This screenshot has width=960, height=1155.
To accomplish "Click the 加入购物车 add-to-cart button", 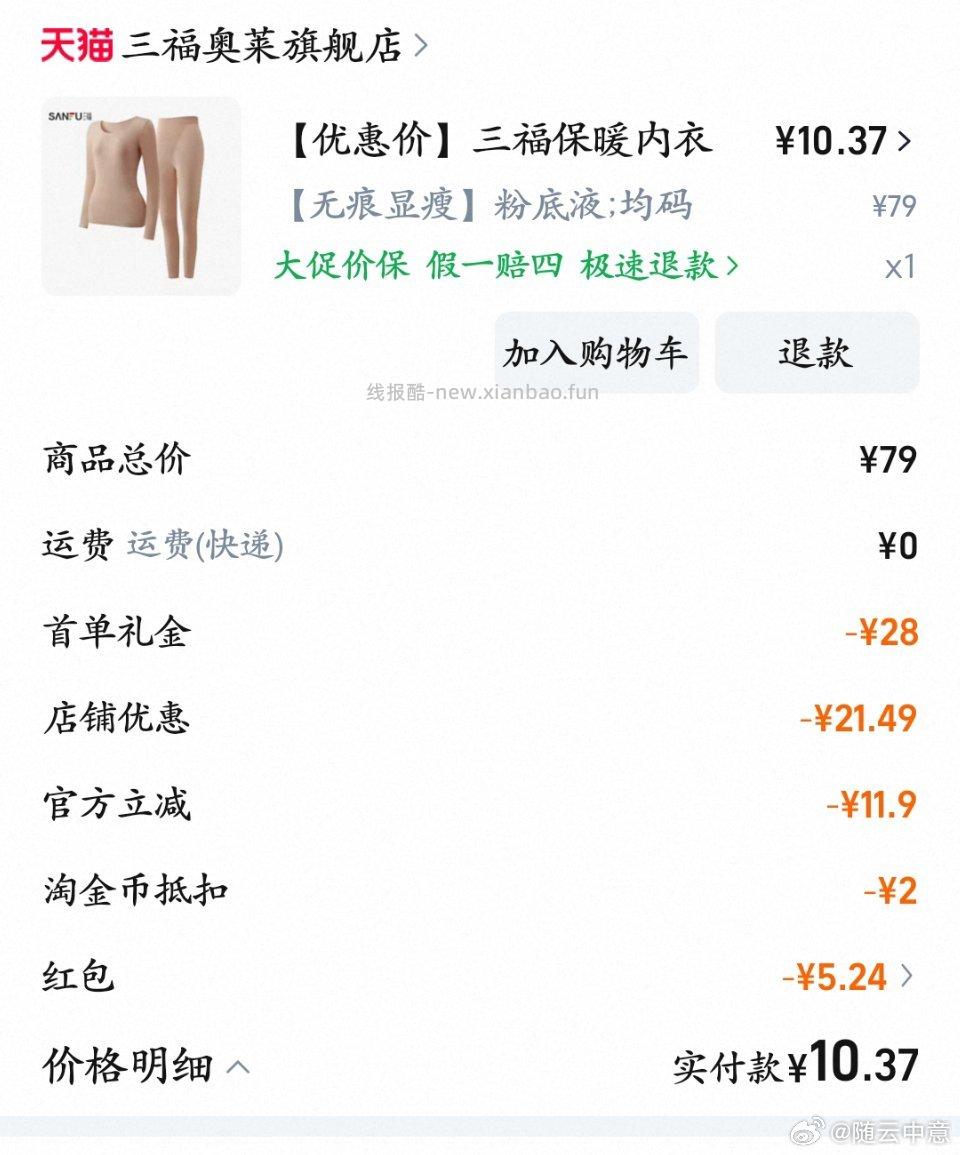I will [x=596, y=352].
